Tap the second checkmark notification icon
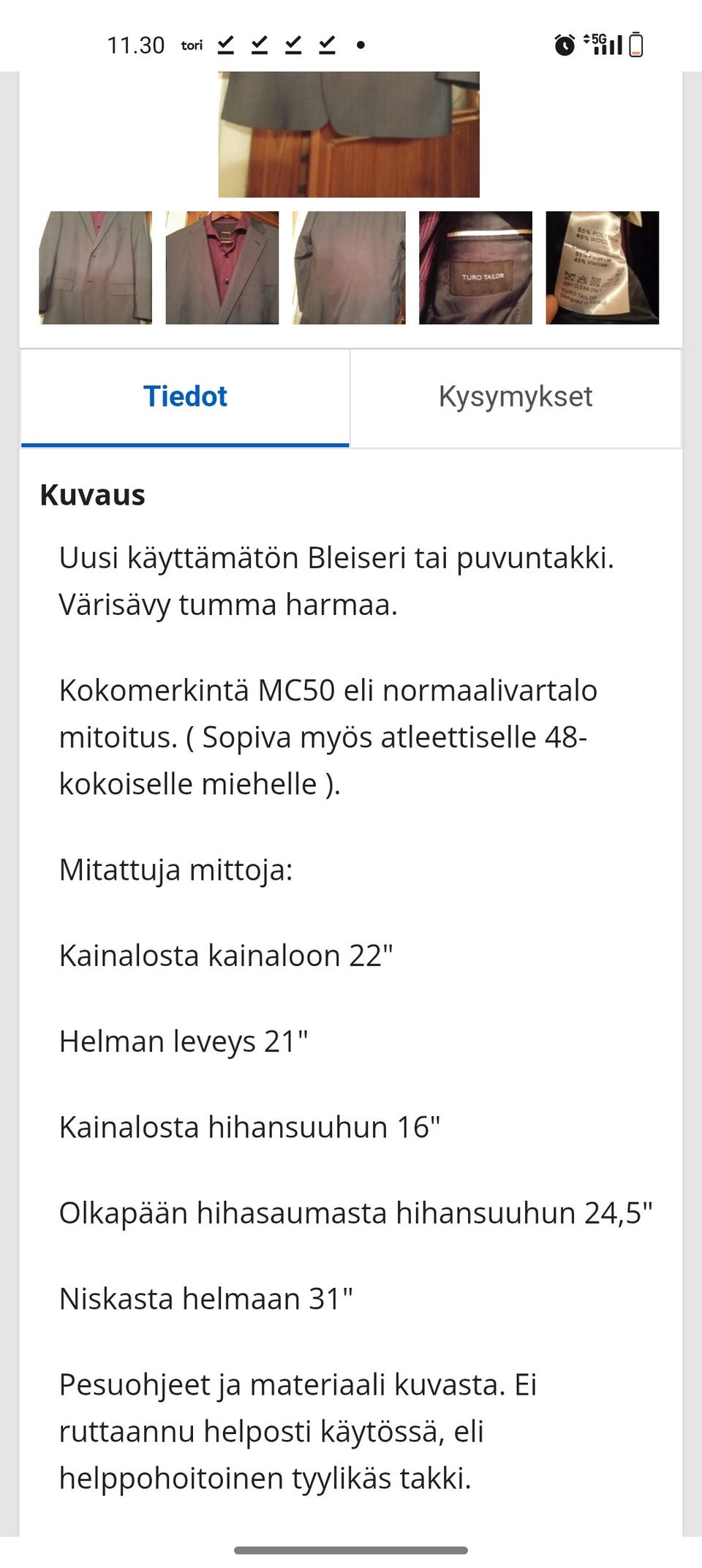 (x=260, y=45)
